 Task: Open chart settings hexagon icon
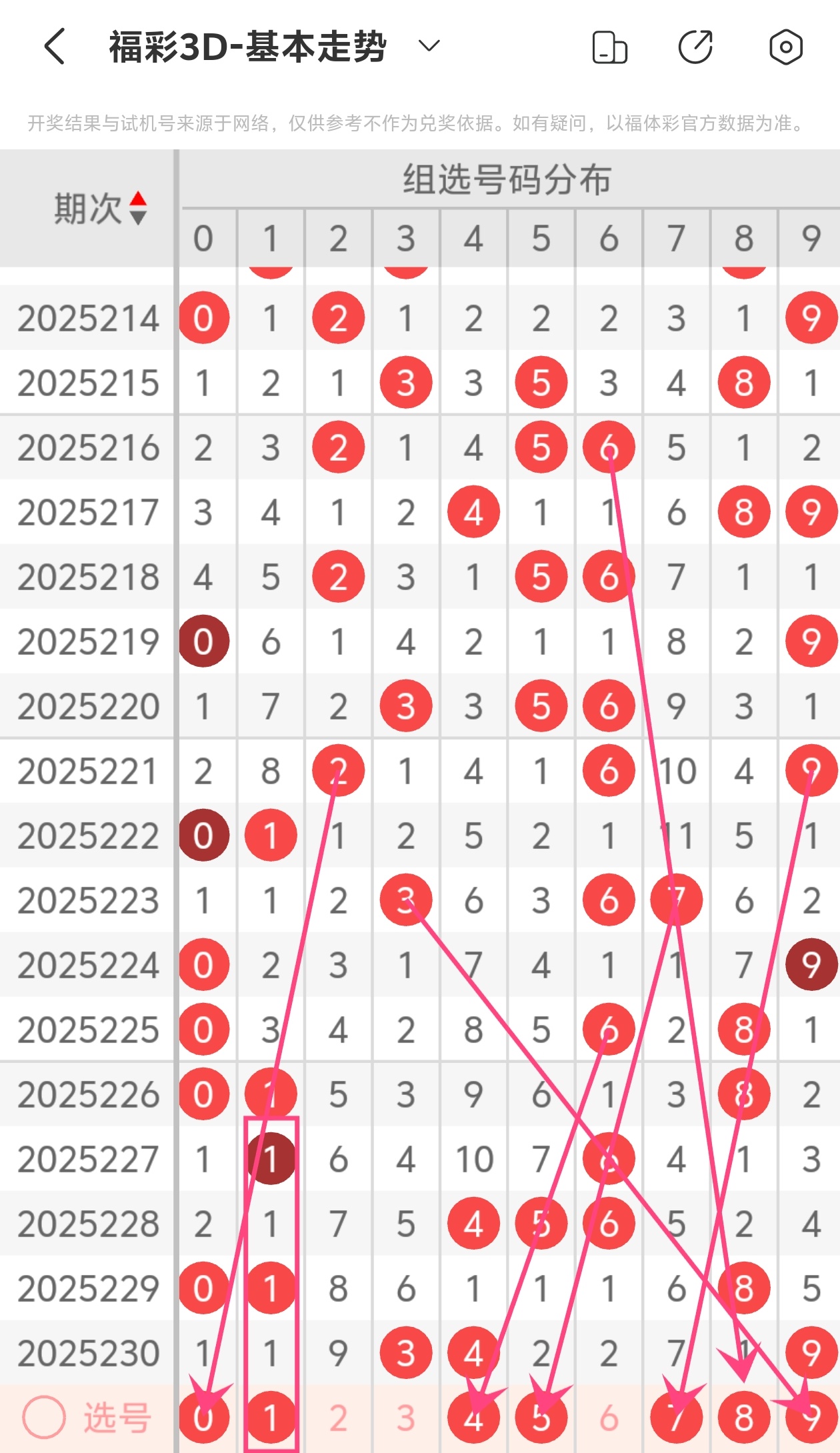[785, 47]
